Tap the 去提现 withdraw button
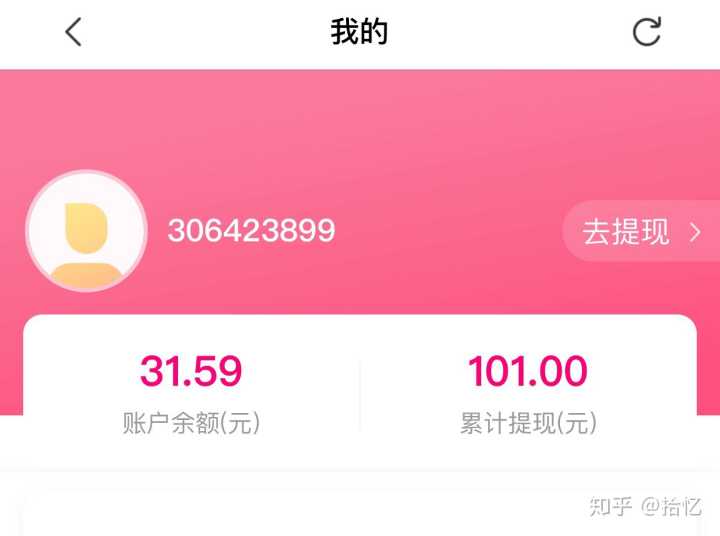720x536 pixels. 640,232
